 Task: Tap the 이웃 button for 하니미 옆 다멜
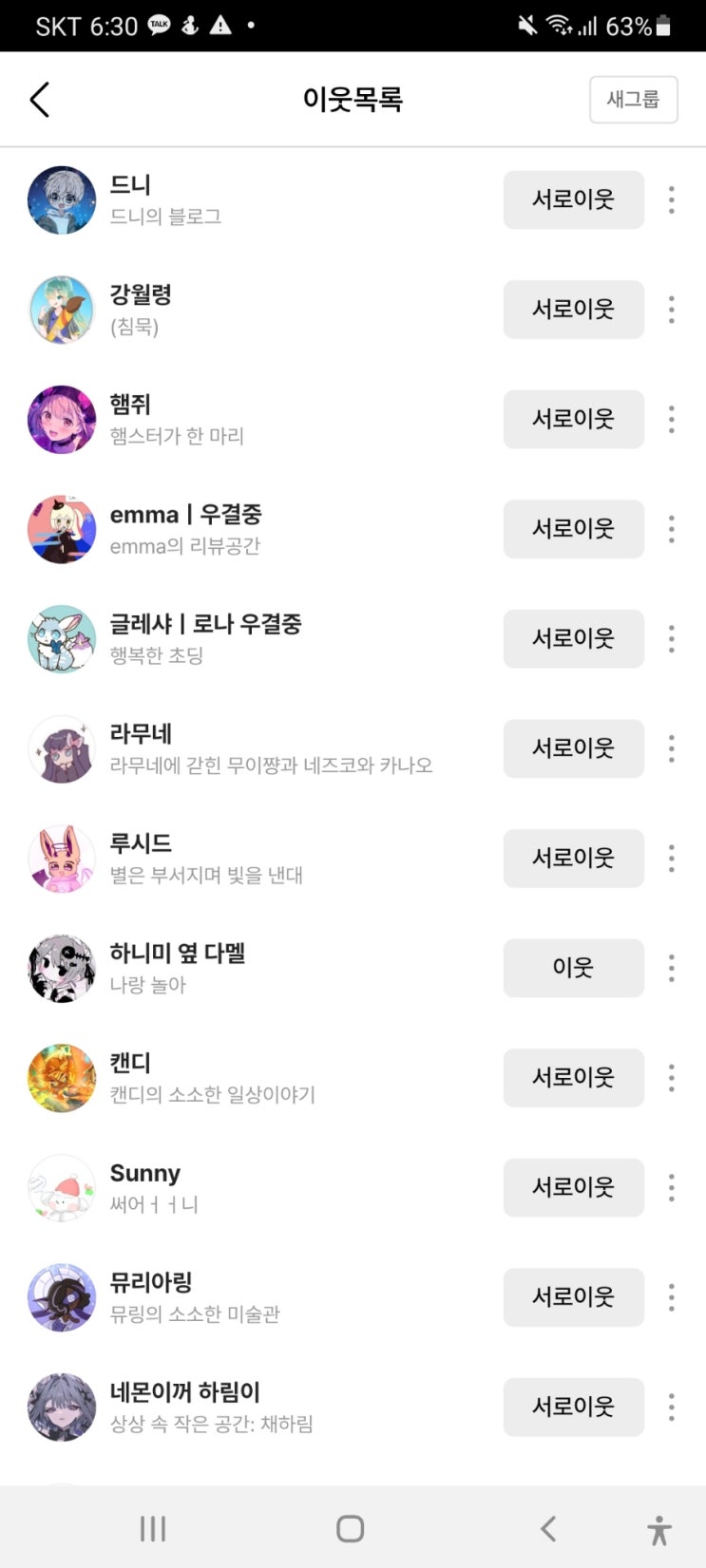point(573,968)
